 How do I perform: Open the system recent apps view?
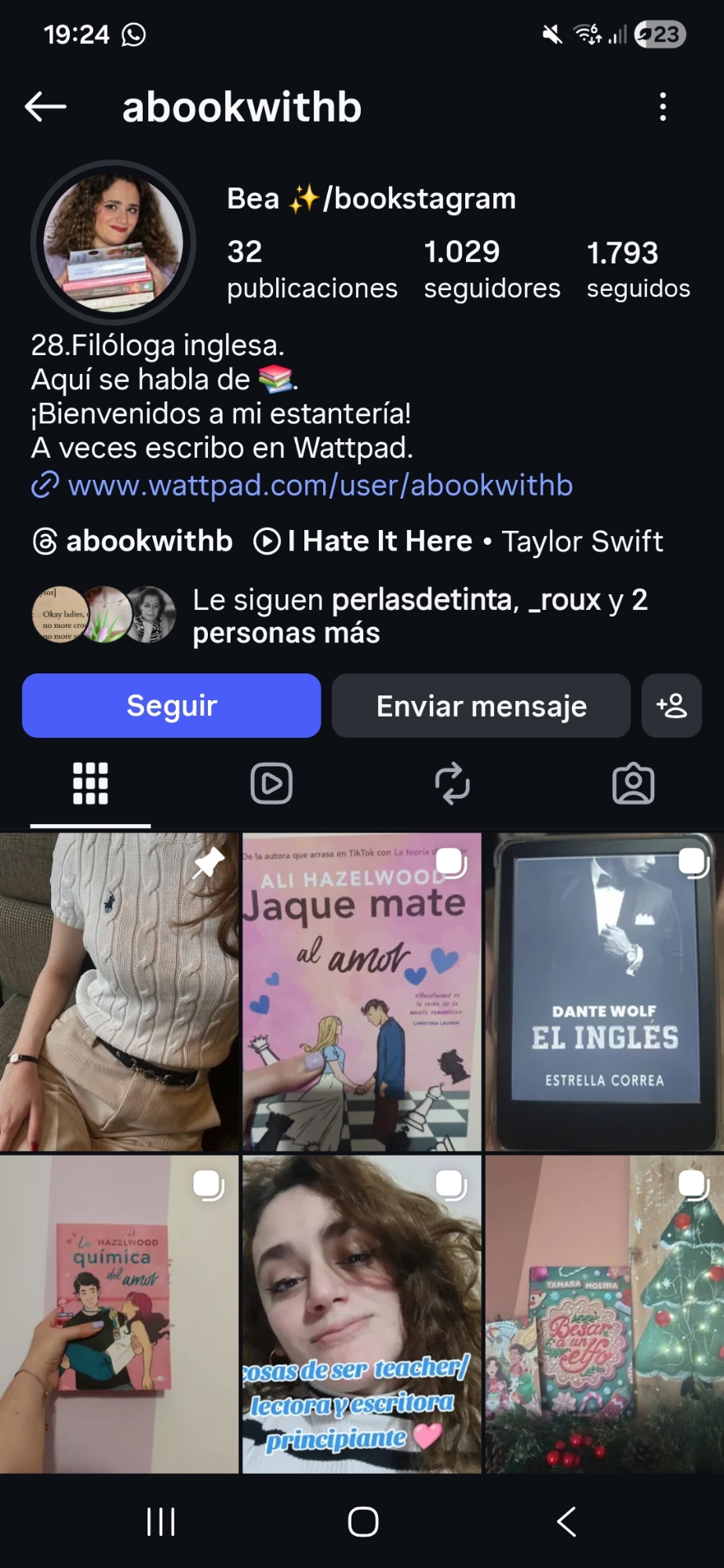pos(161,1522)
